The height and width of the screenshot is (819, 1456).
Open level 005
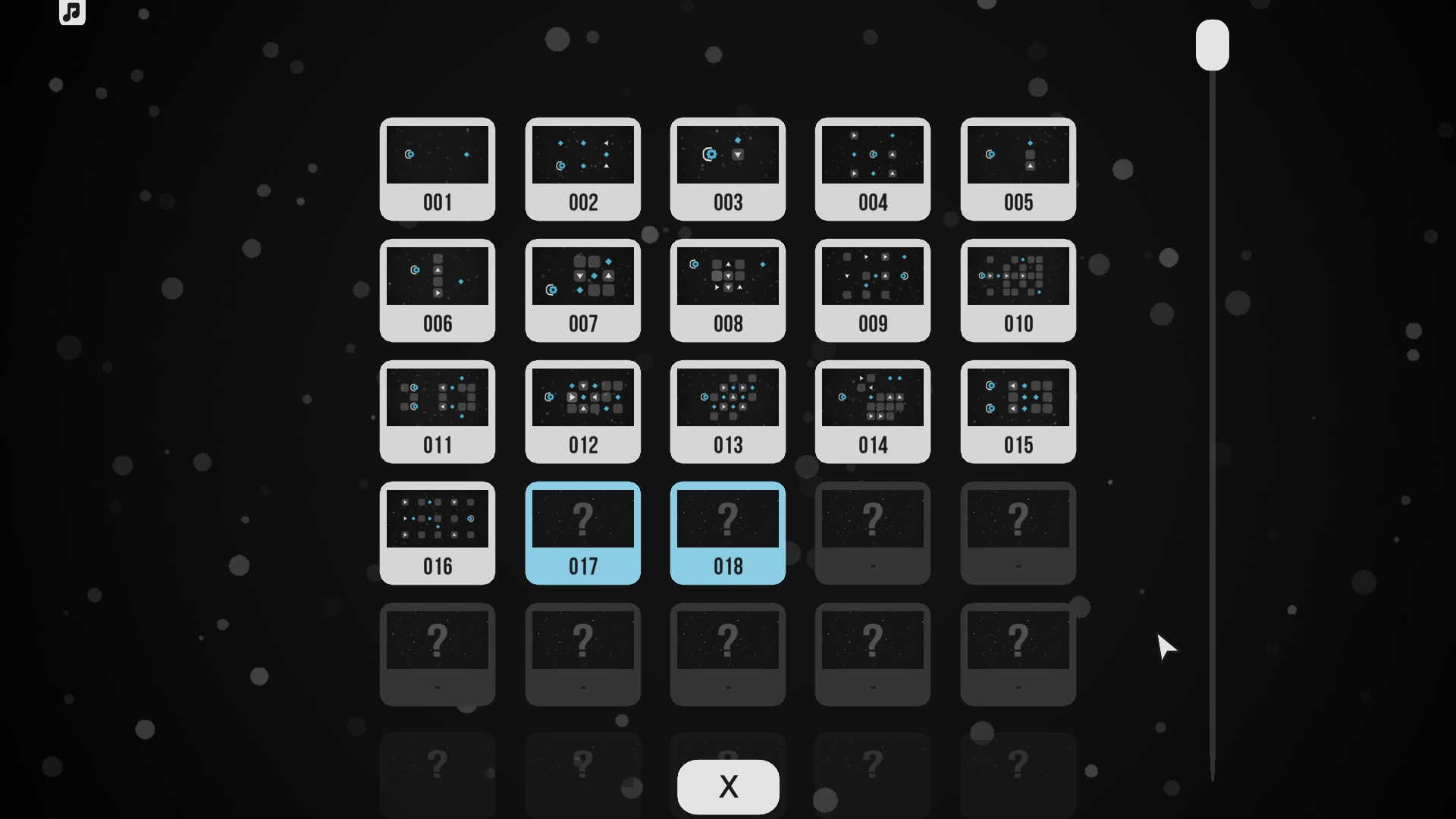coord(1018,169)
